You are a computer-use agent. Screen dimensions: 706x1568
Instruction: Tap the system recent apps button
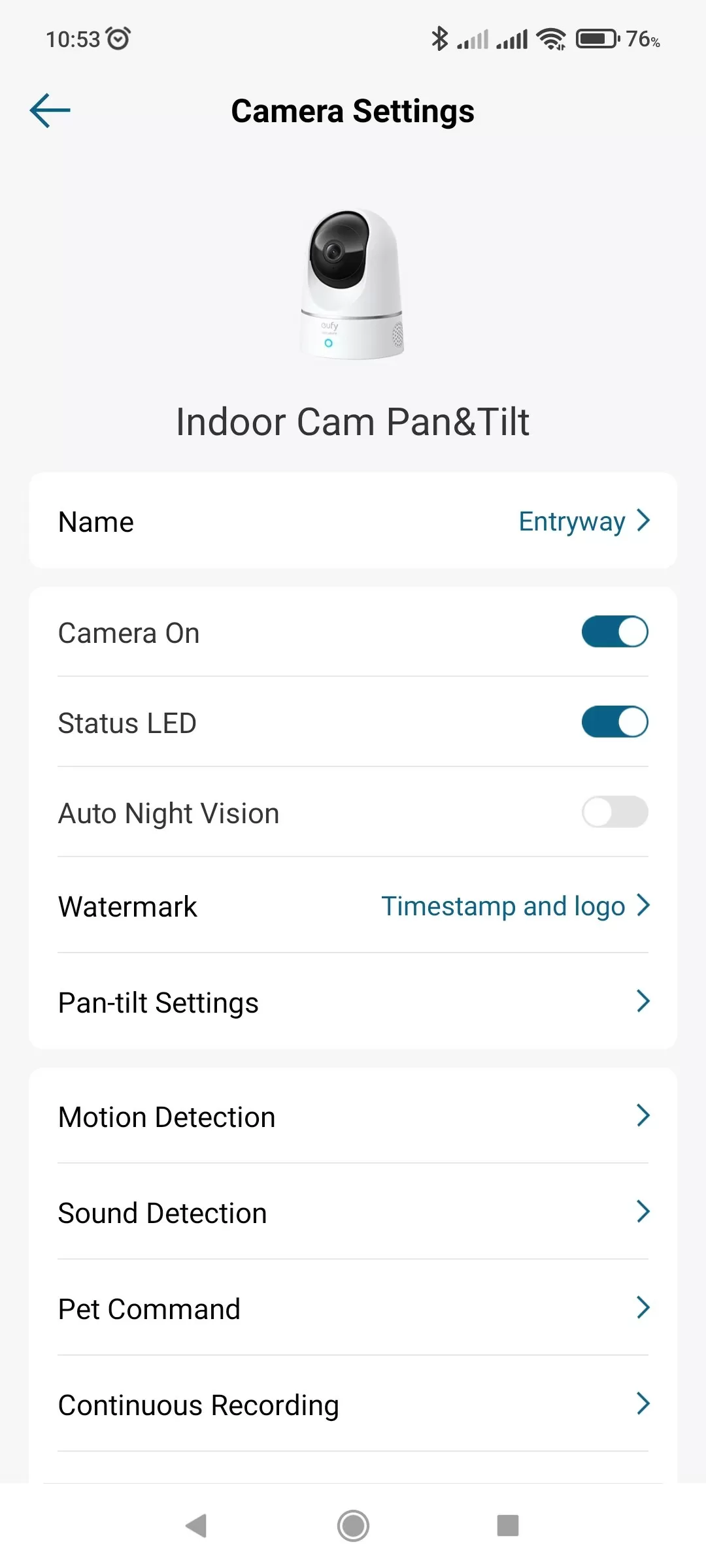coord(507,1526)
